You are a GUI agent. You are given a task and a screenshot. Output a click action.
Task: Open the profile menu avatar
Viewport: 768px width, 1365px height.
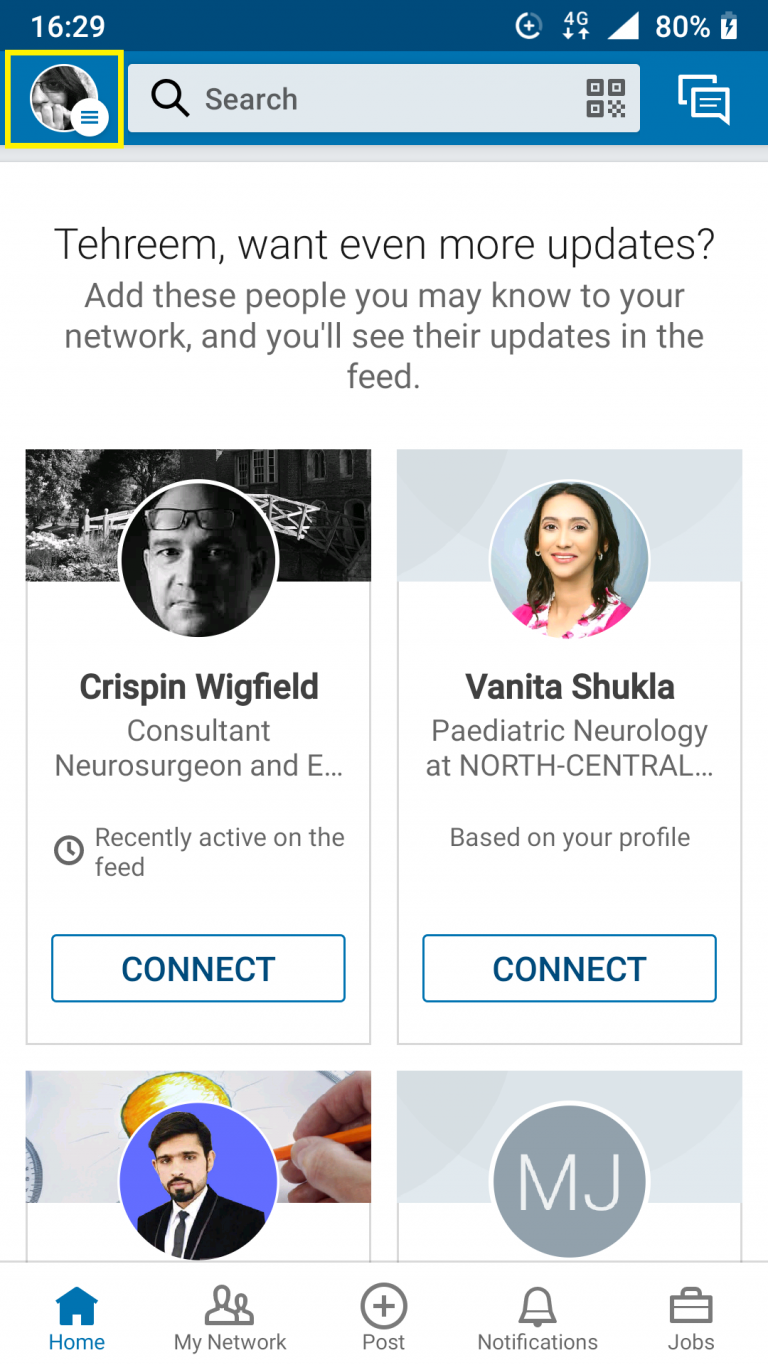click(x=64, y=99)
